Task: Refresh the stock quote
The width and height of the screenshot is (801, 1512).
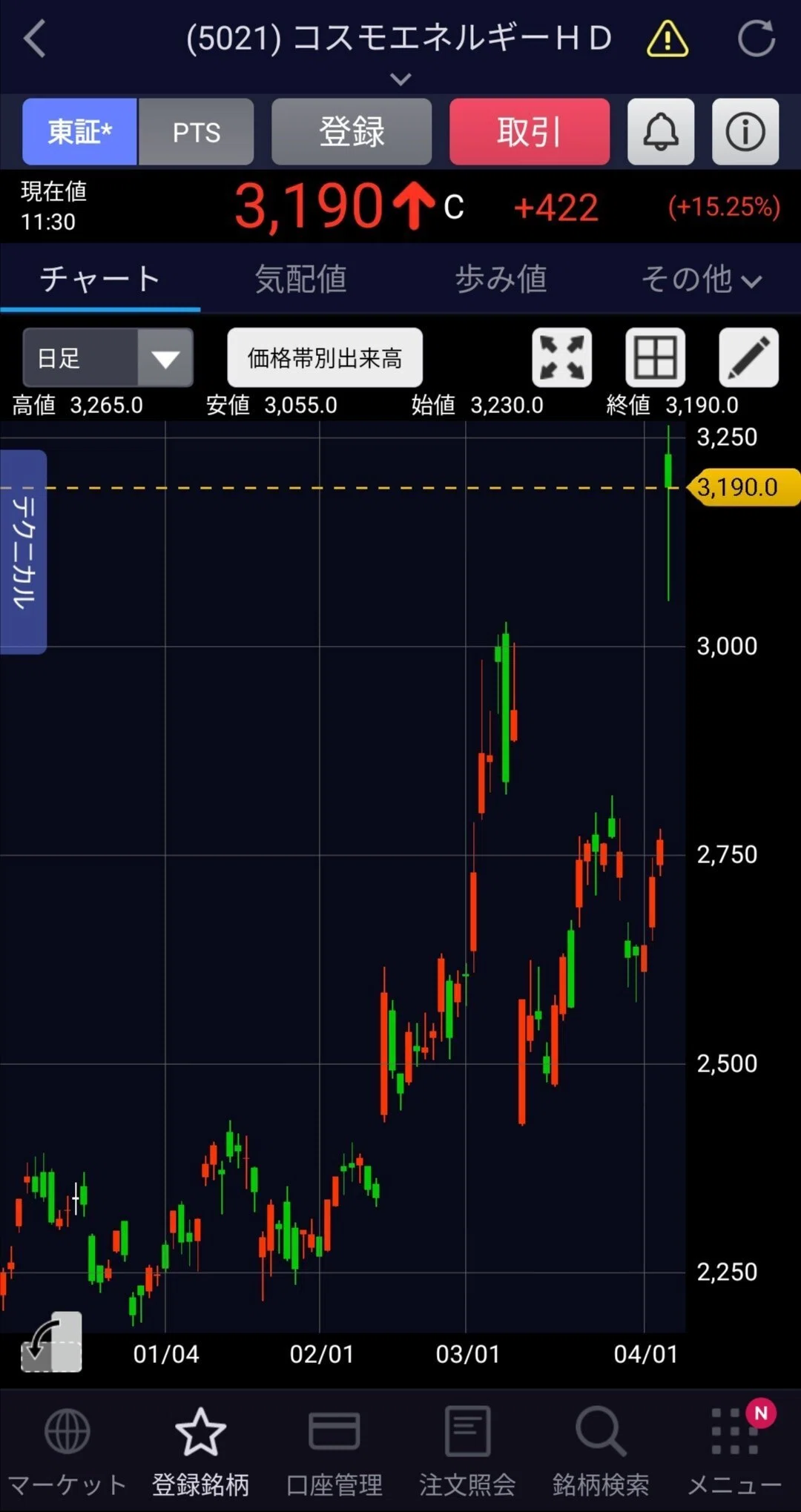Action: 756,39
